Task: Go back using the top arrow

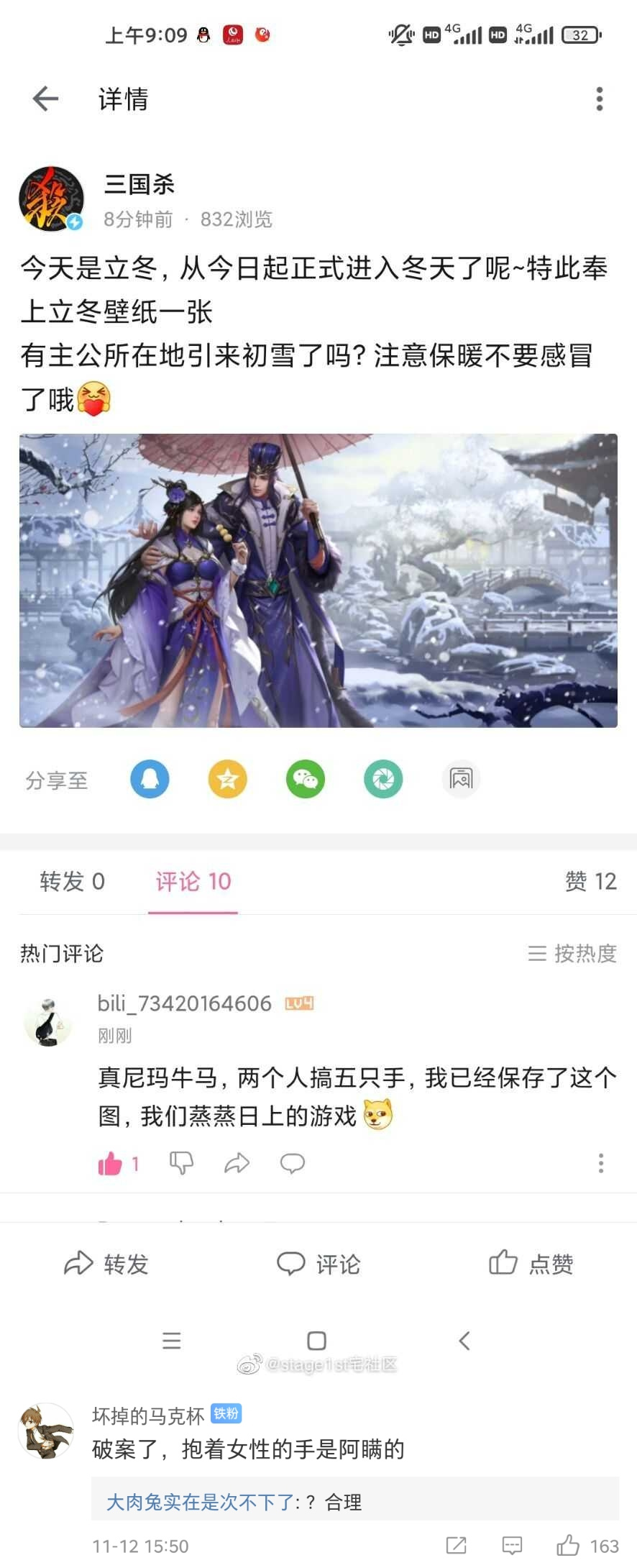Action: (45, 99)
